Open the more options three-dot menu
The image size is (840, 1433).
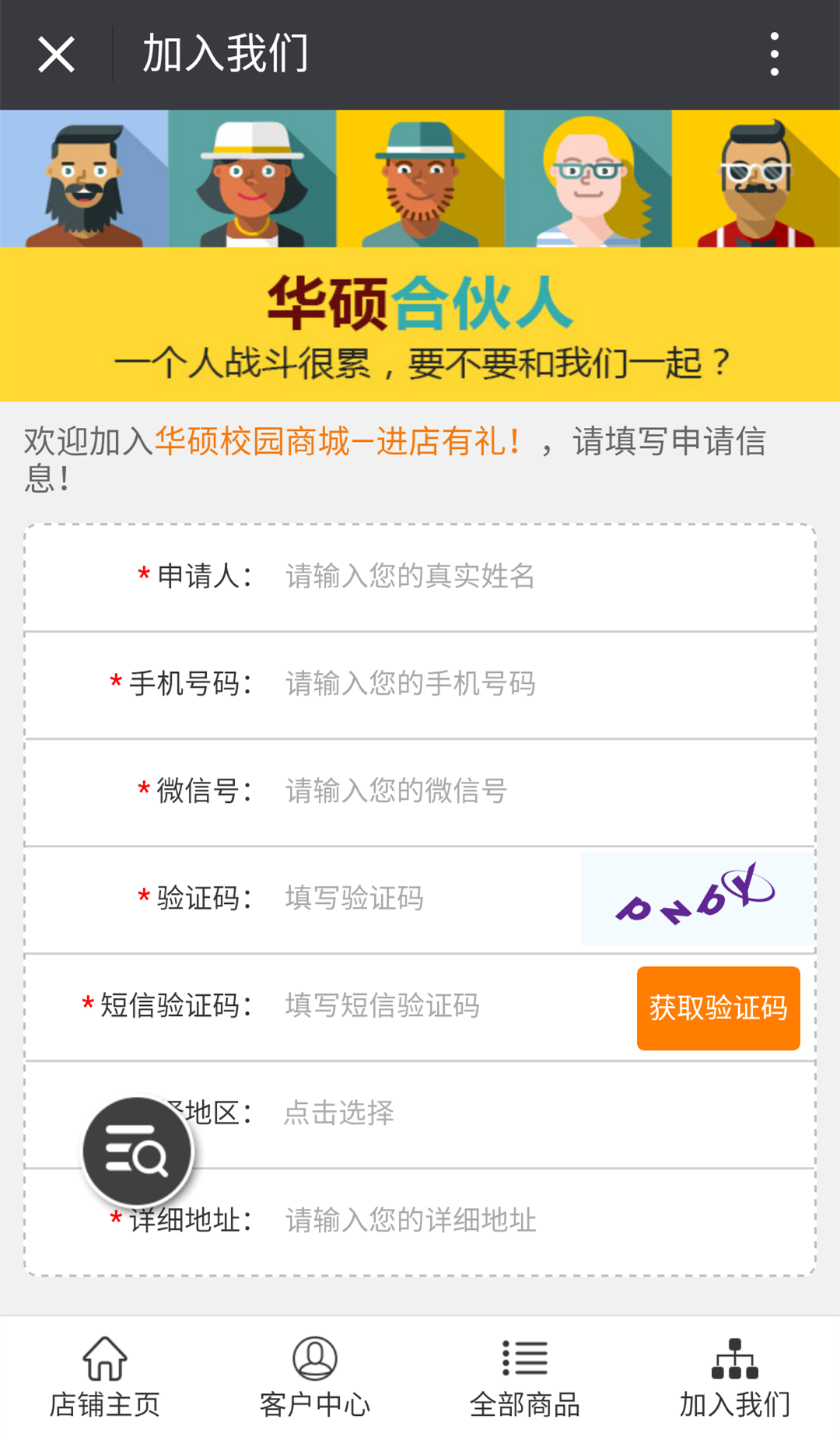[774, 53]
